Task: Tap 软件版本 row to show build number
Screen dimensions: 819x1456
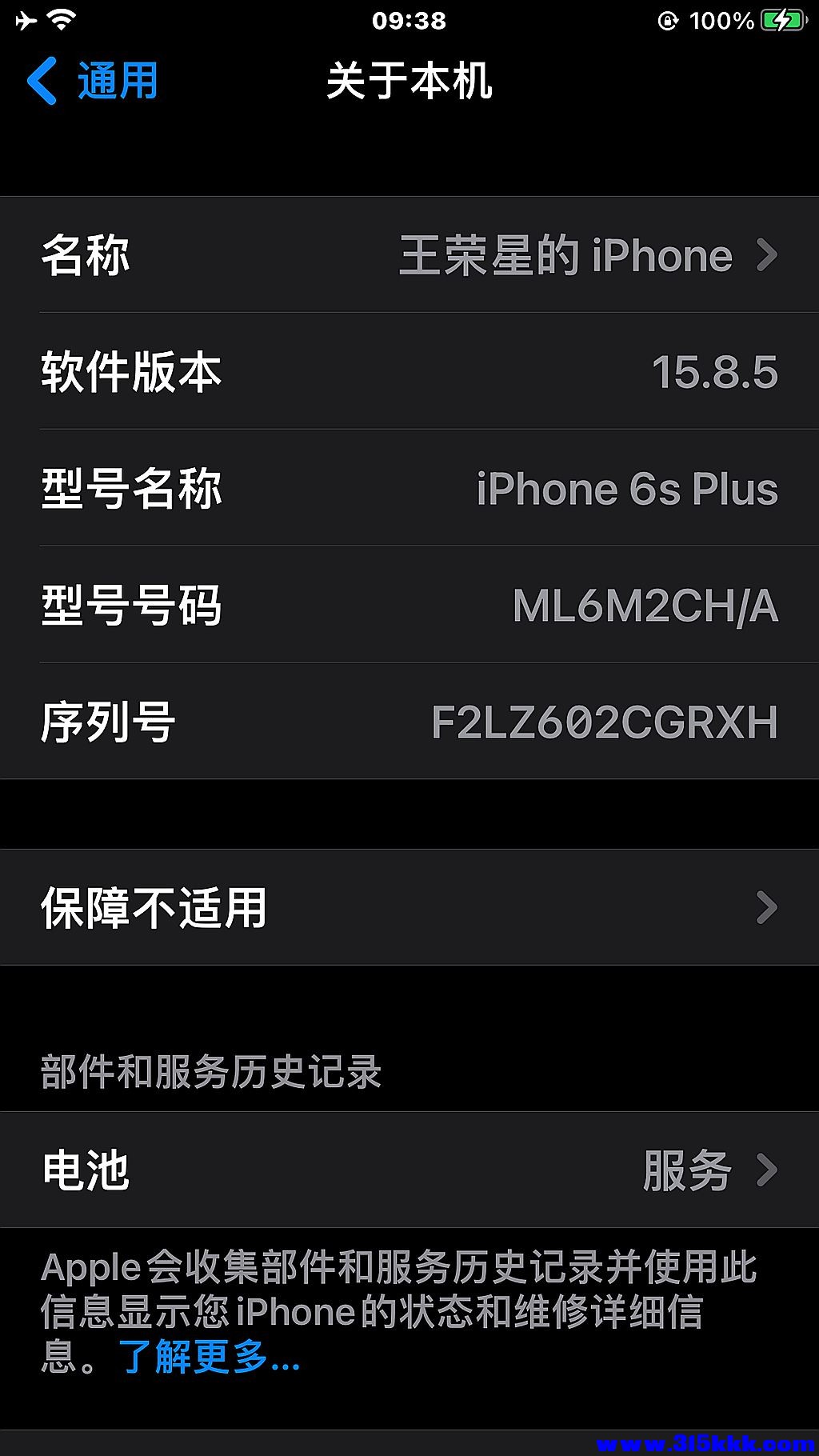Action: [x=409, y=372]
